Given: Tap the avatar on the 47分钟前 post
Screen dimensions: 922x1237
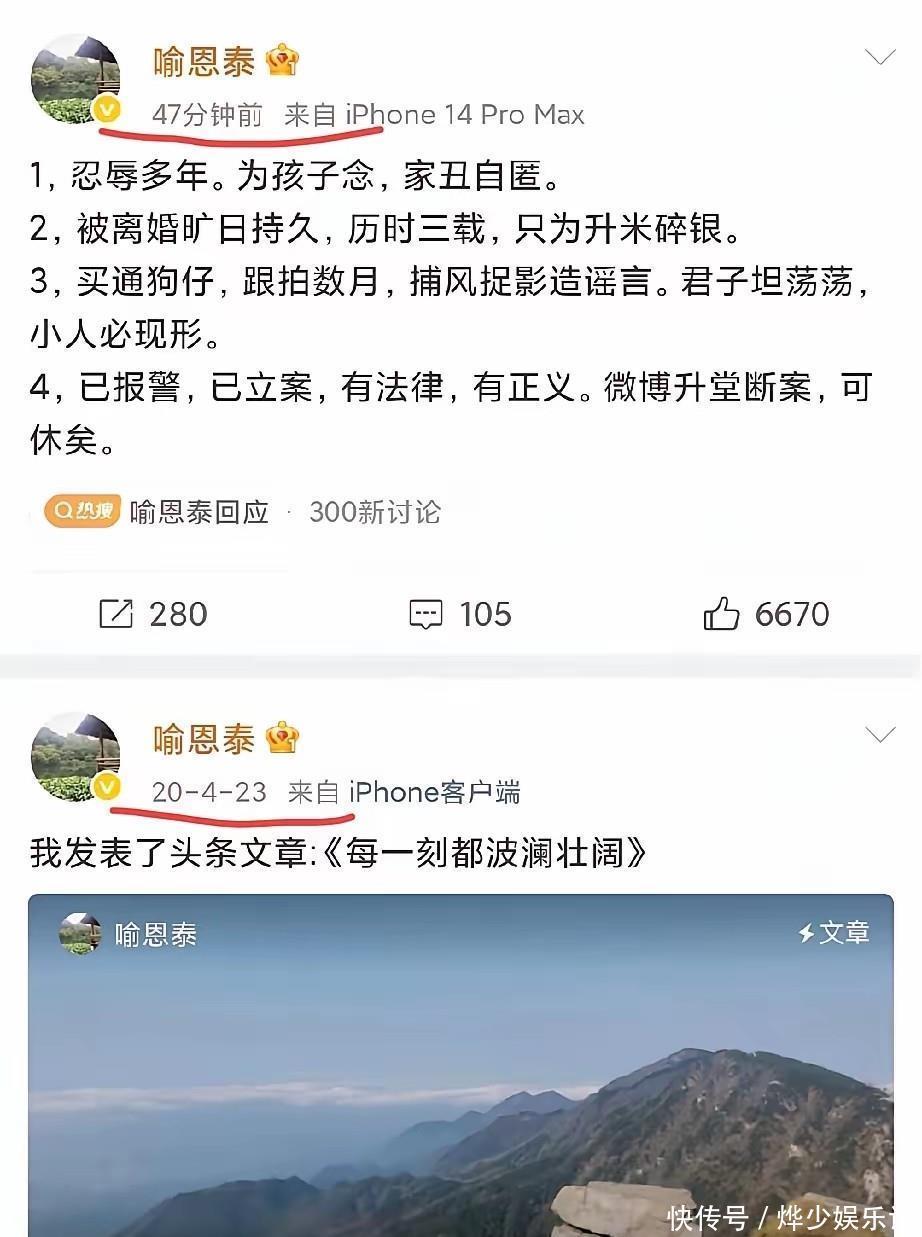Looking at the screenshot, I should click(x=75, y=80).
